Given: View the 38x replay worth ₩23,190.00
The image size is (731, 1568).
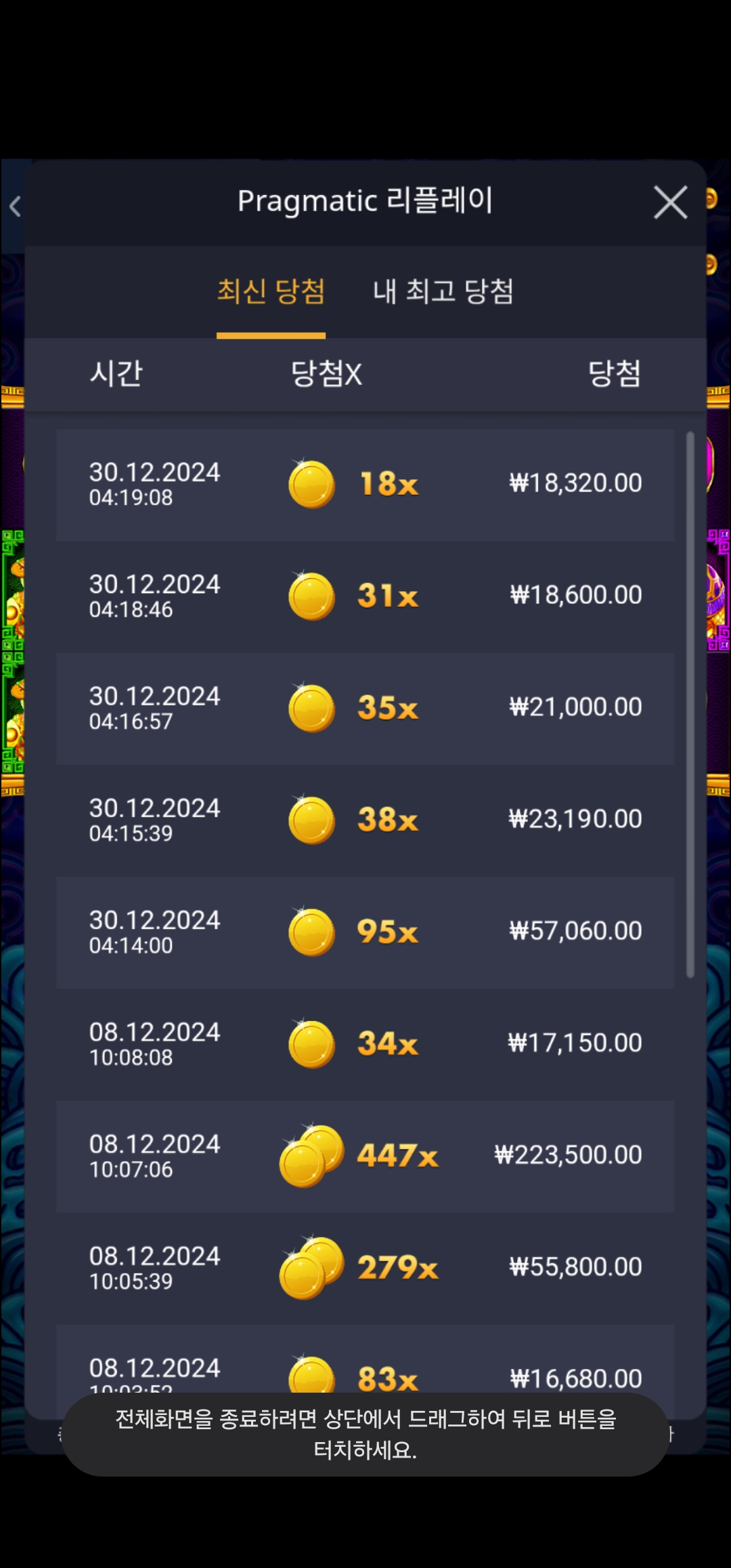Looking at the screenshot, I should pos(365,820).
